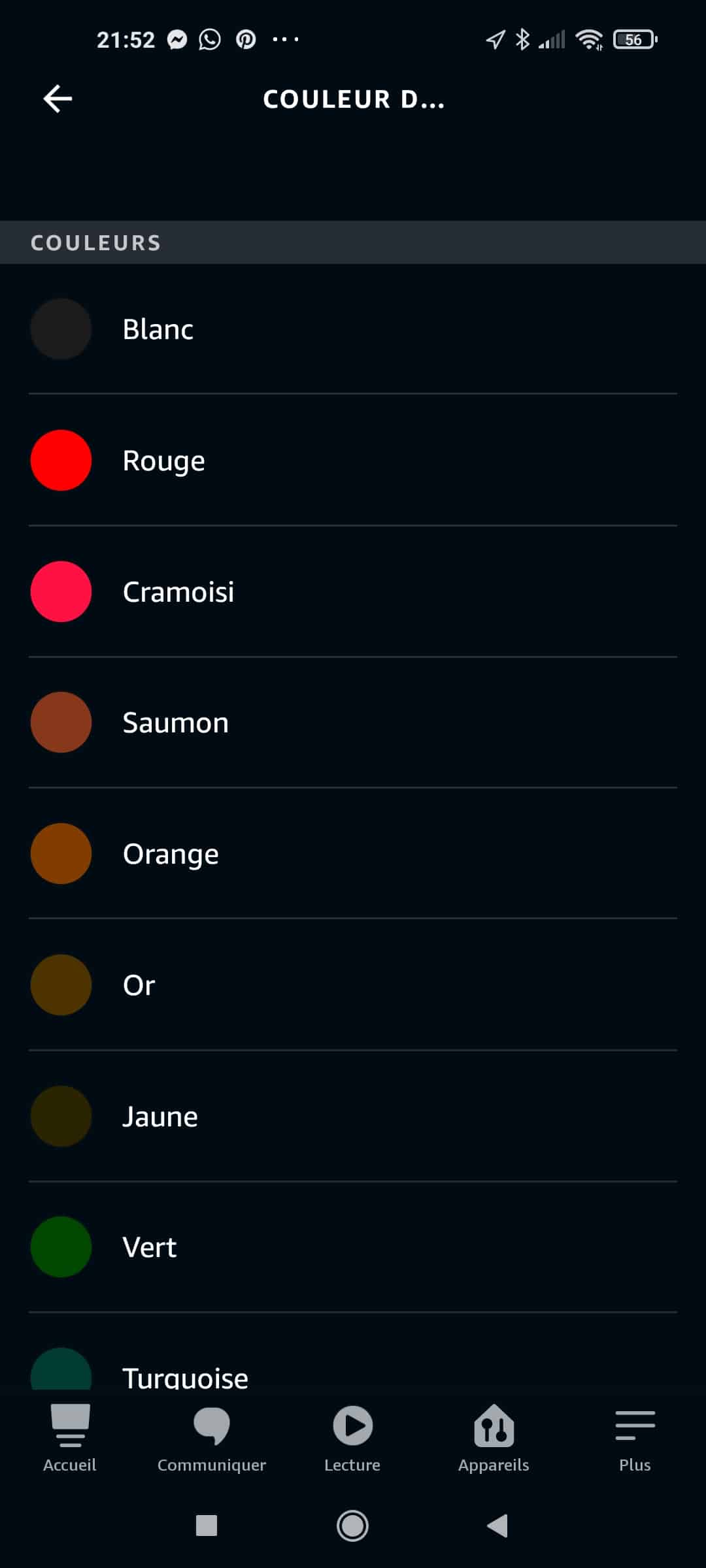Viewport: 706px width, 1568px height.
Task: Switch to the Accueil tab
Action: click(70, 1438)
